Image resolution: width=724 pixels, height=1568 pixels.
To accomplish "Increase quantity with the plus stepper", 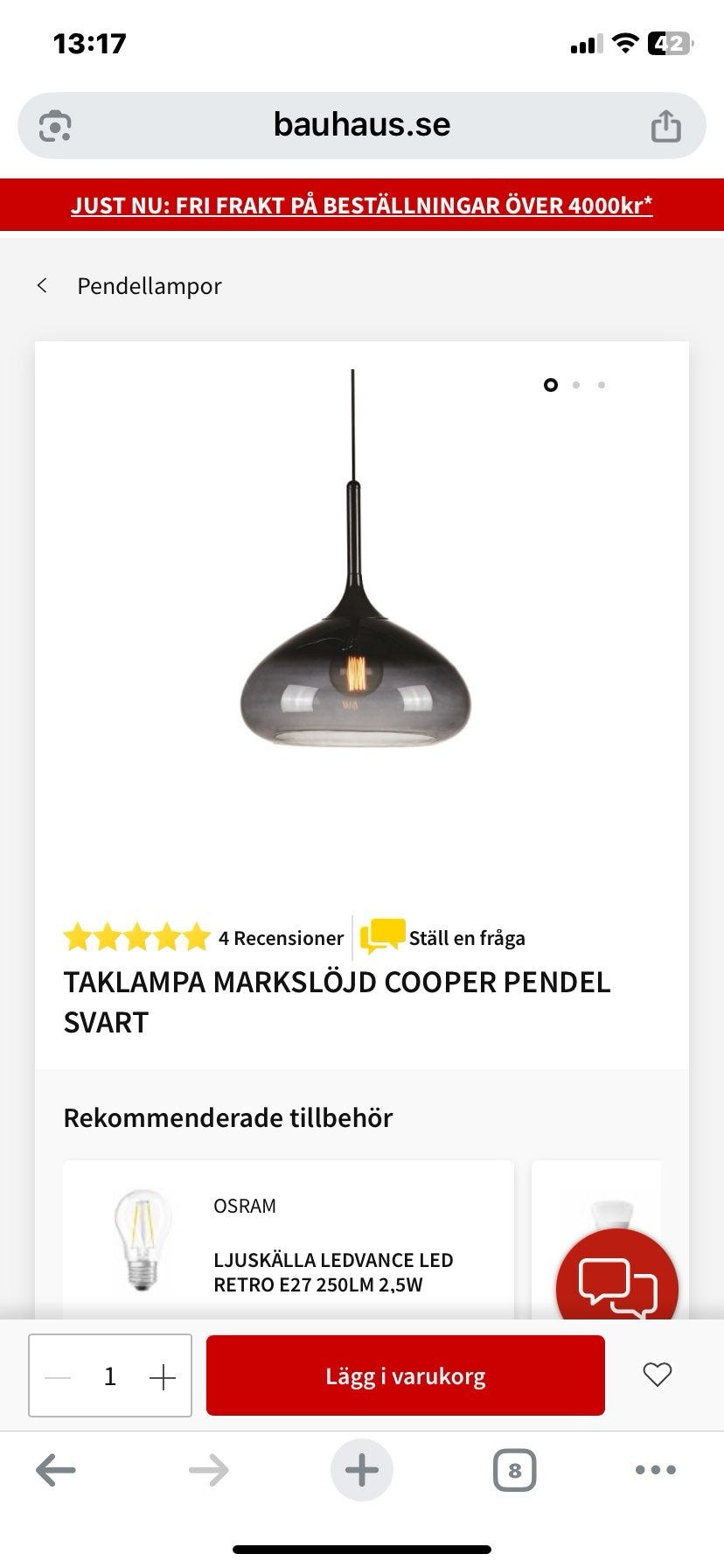I will click(x=163, y=1375).
